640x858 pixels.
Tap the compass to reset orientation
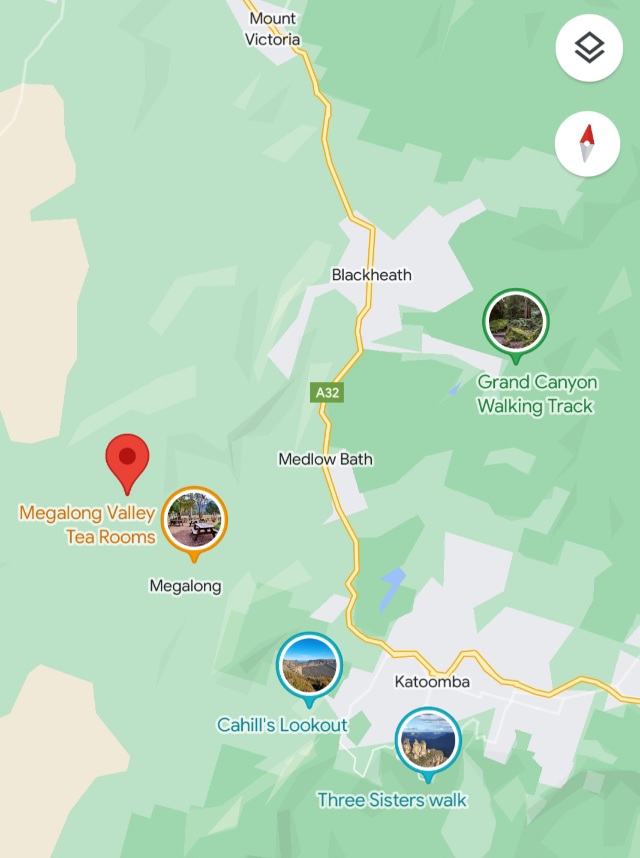point(588,144)
